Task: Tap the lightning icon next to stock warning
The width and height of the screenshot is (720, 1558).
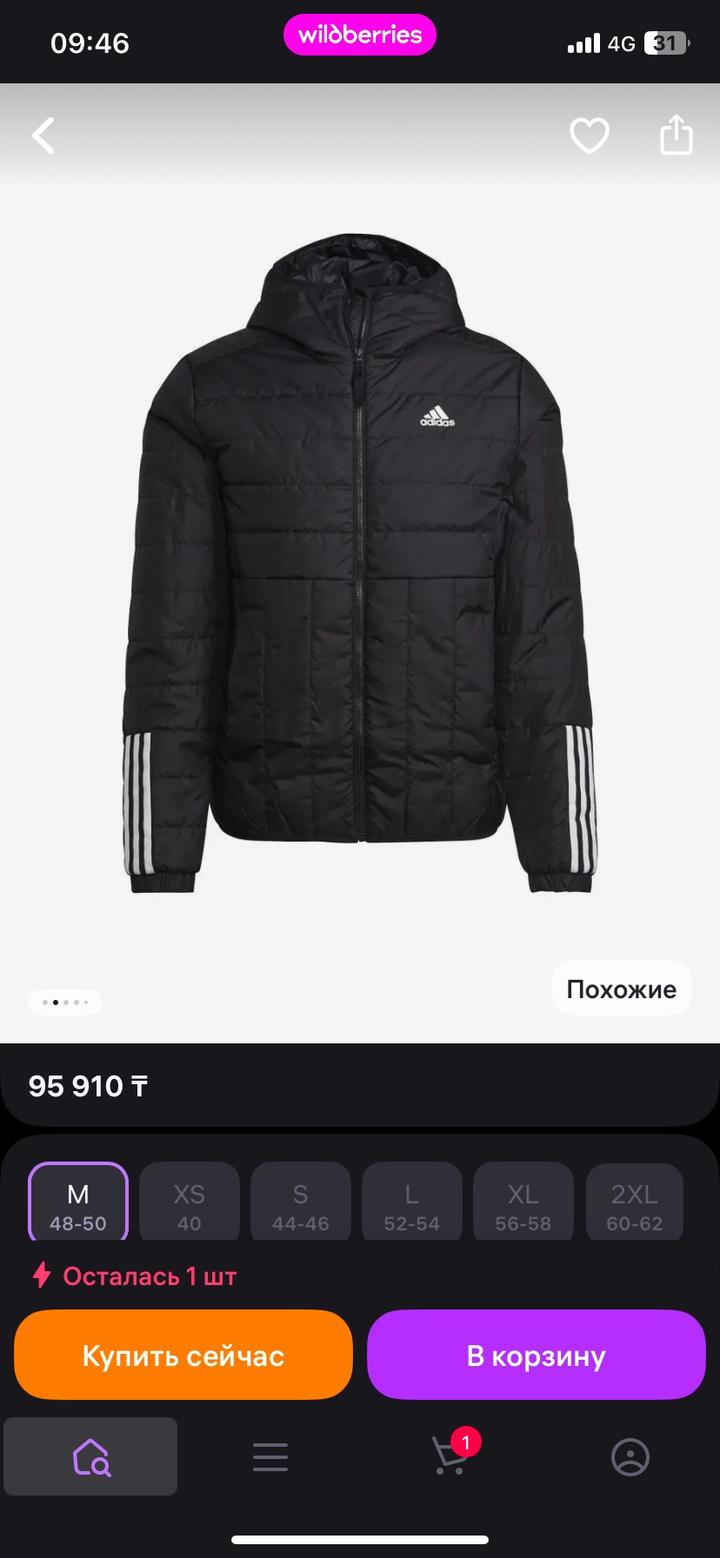Action: [x=40, y=1275]
